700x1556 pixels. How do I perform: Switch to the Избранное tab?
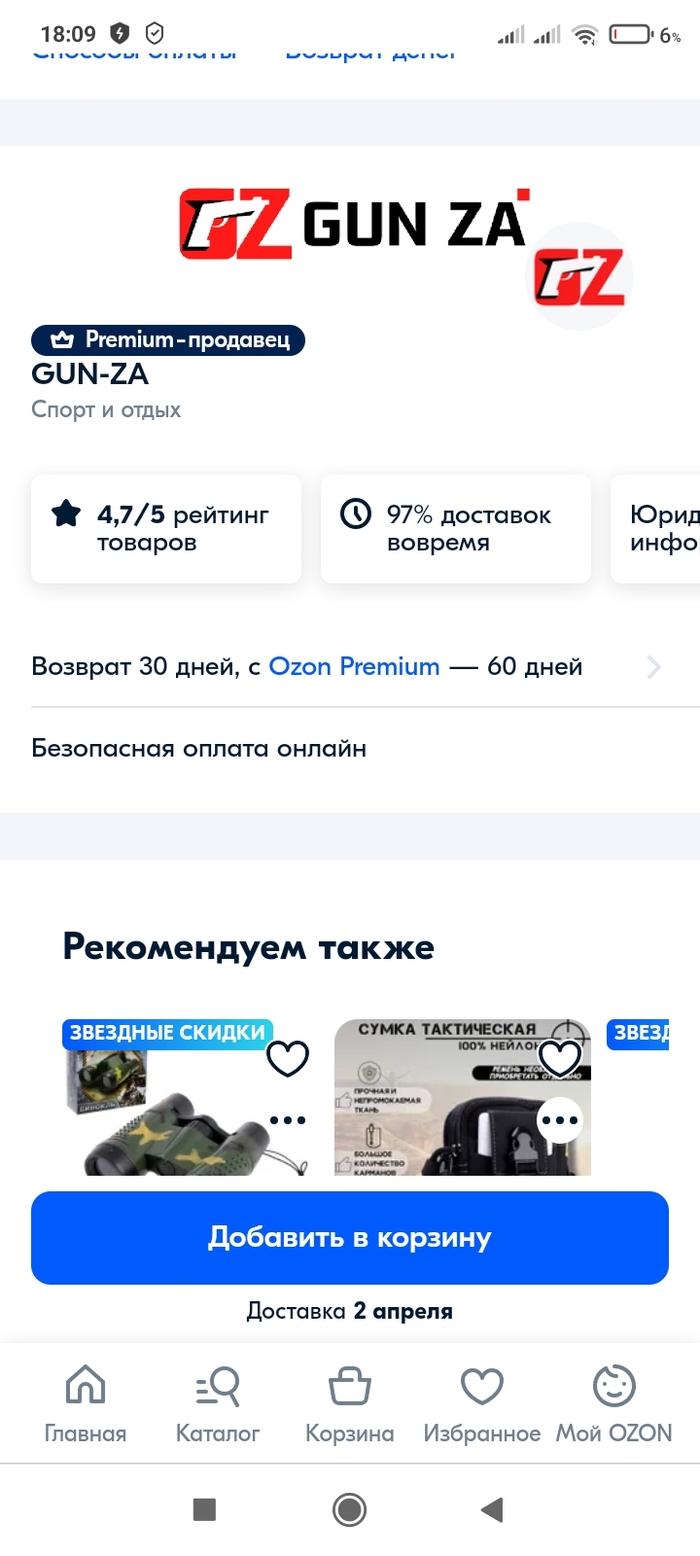(481, 1405)
